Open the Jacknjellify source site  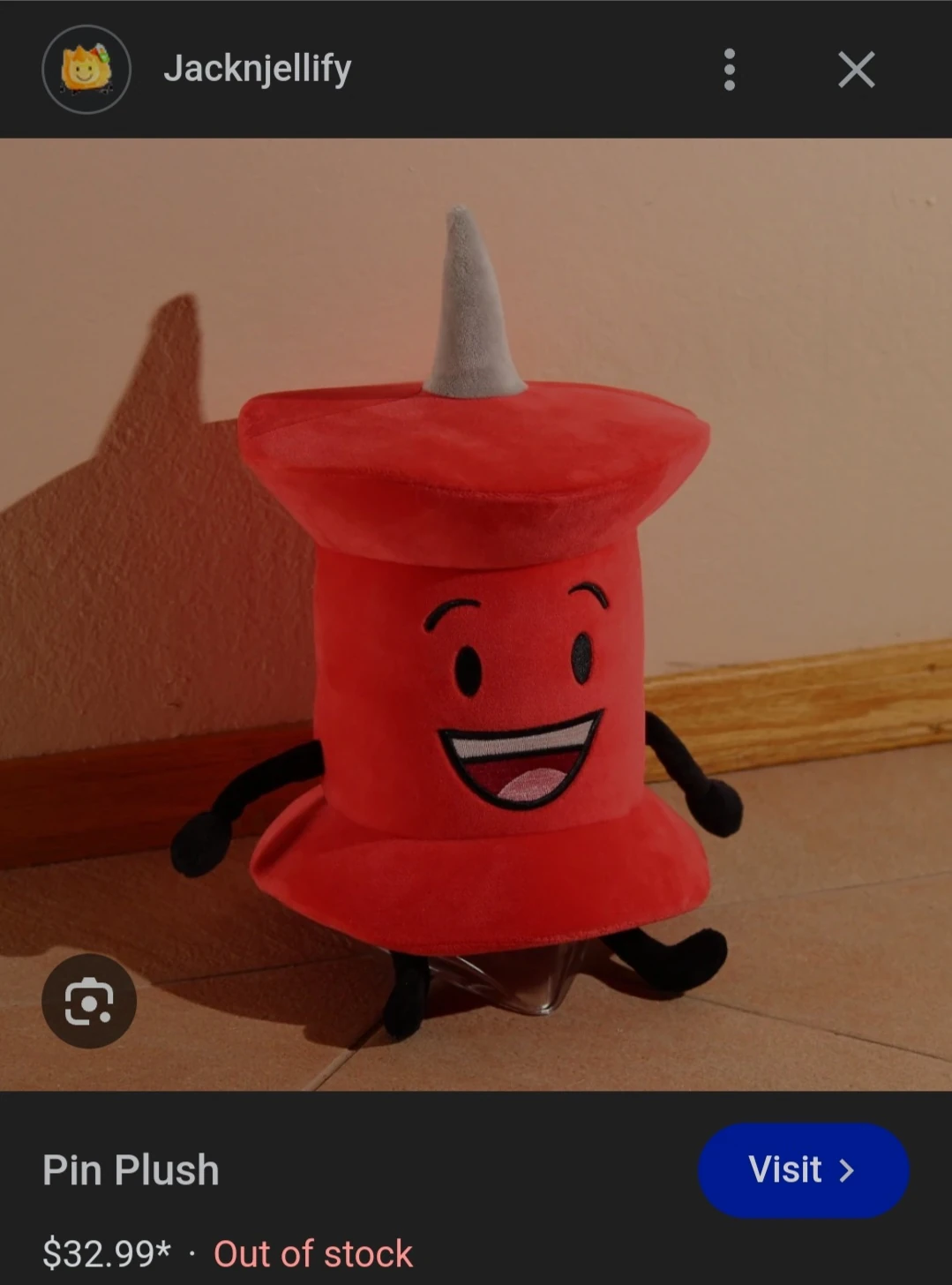[257, 69]
